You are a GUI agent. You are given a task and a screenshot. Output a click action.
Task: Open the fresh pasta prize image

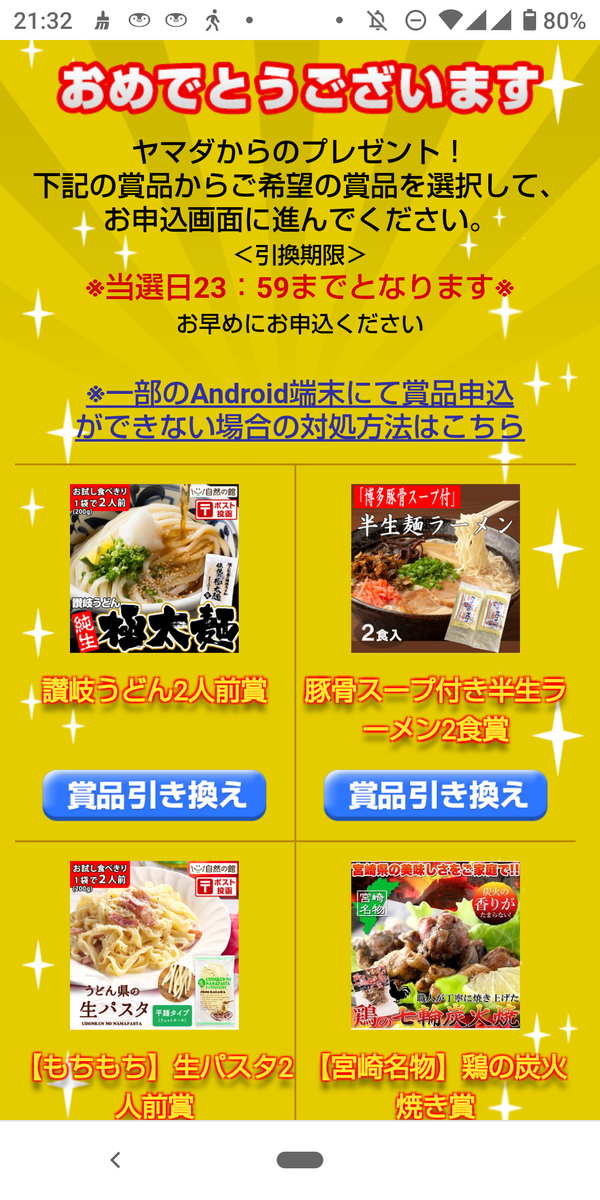click(154, 945)
